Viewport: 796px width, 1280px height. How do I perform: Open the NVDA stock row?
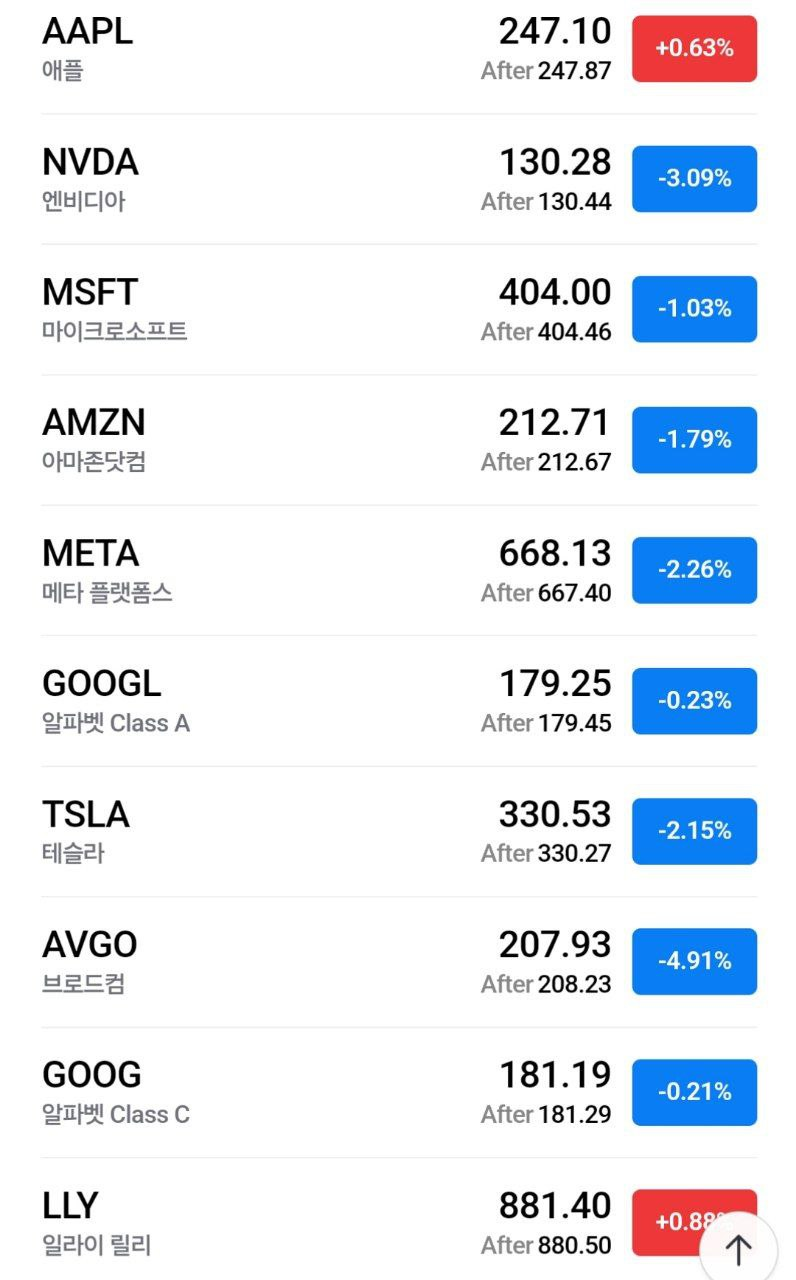(x=300, y=179)
